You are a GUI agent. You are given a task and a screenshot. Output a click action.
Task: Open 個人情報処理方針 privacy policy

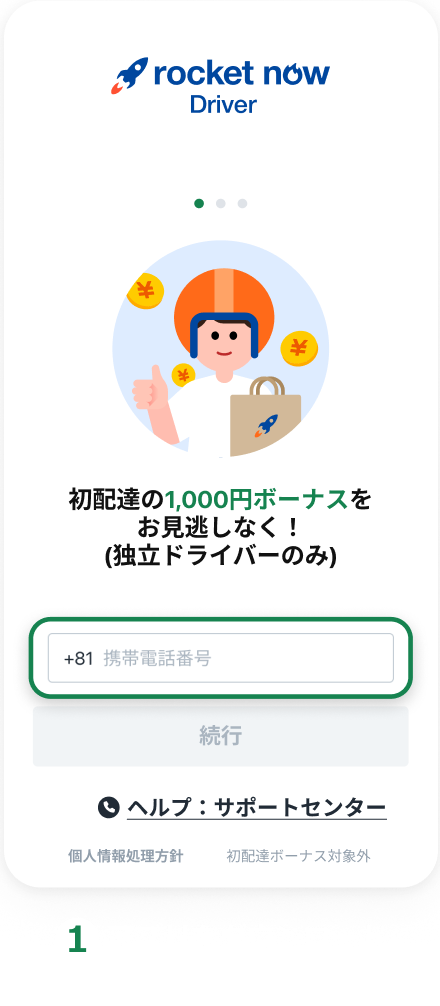126,856
